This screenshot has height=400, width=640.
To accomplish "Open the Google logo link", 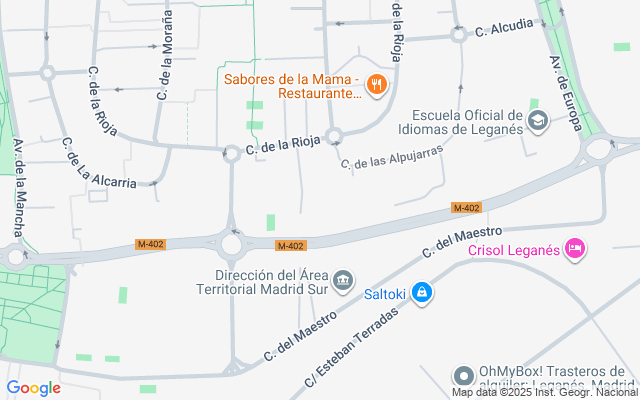I will (33, 388).
